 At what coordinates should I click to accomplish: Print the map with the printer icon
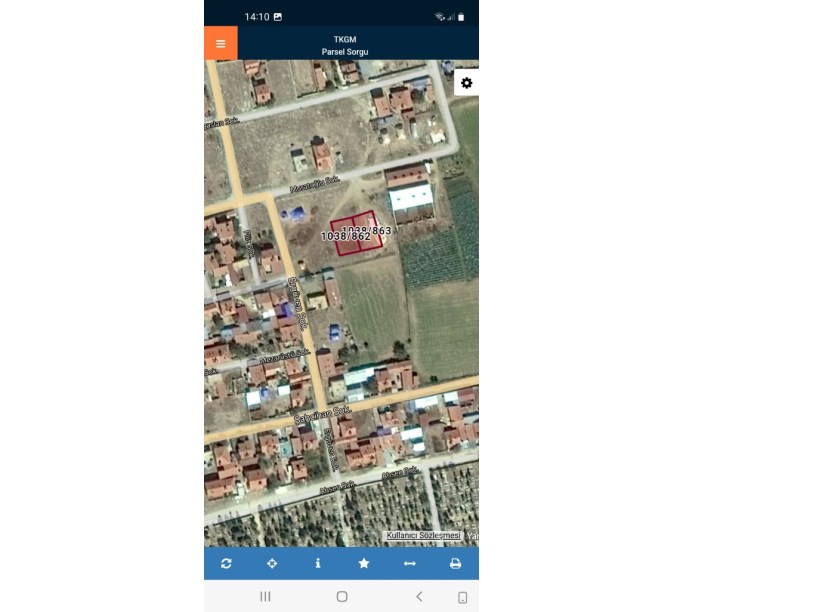[455, 564]
